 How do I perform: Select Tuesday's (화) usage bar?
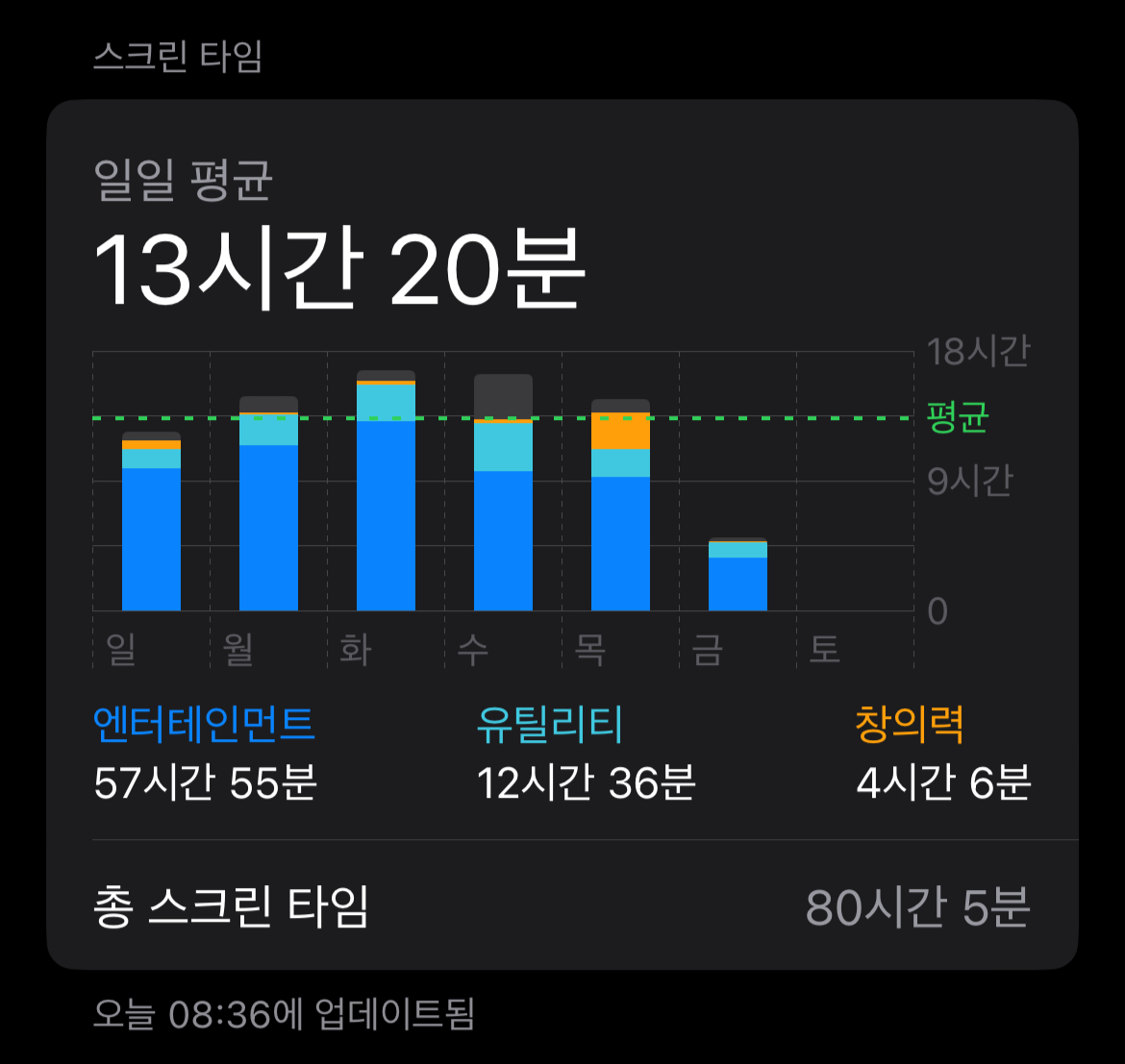coord(386,492)
